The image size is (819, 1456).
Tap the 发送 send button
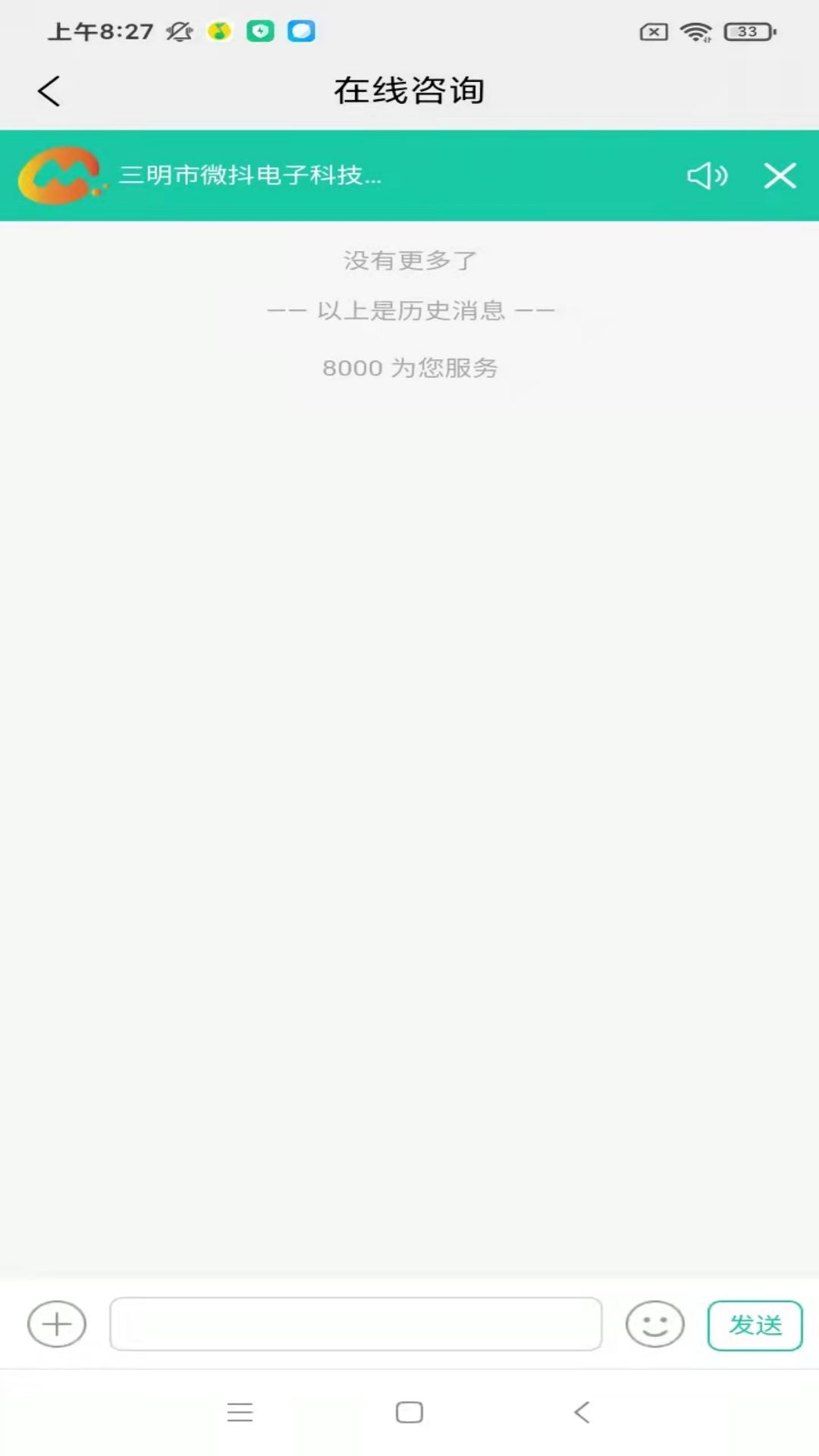point(755,1325)
